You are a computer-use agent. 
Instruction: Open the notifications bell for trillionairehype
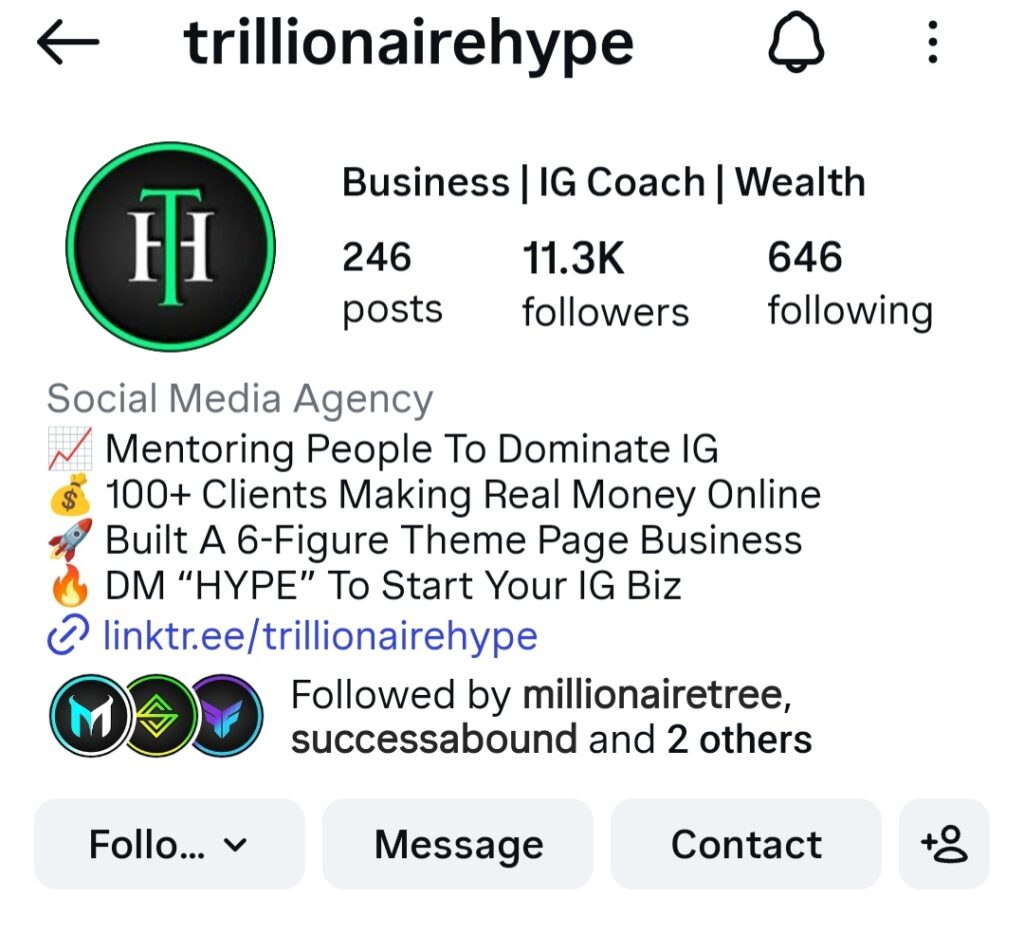[795, 43]
